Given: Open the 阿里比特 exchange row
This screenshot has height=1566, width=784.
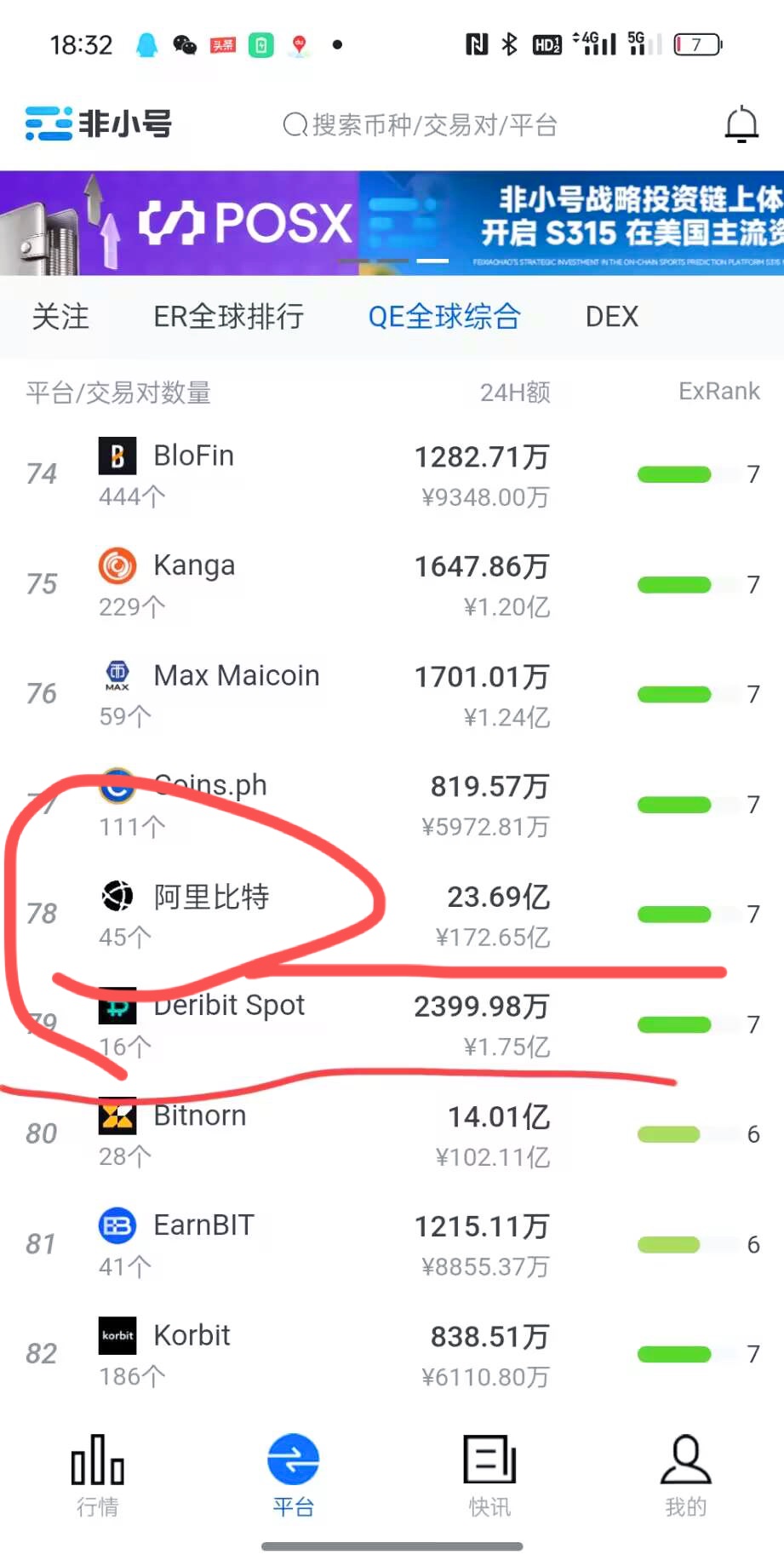Looking at the screenshot, I should [x=392, y=914].
